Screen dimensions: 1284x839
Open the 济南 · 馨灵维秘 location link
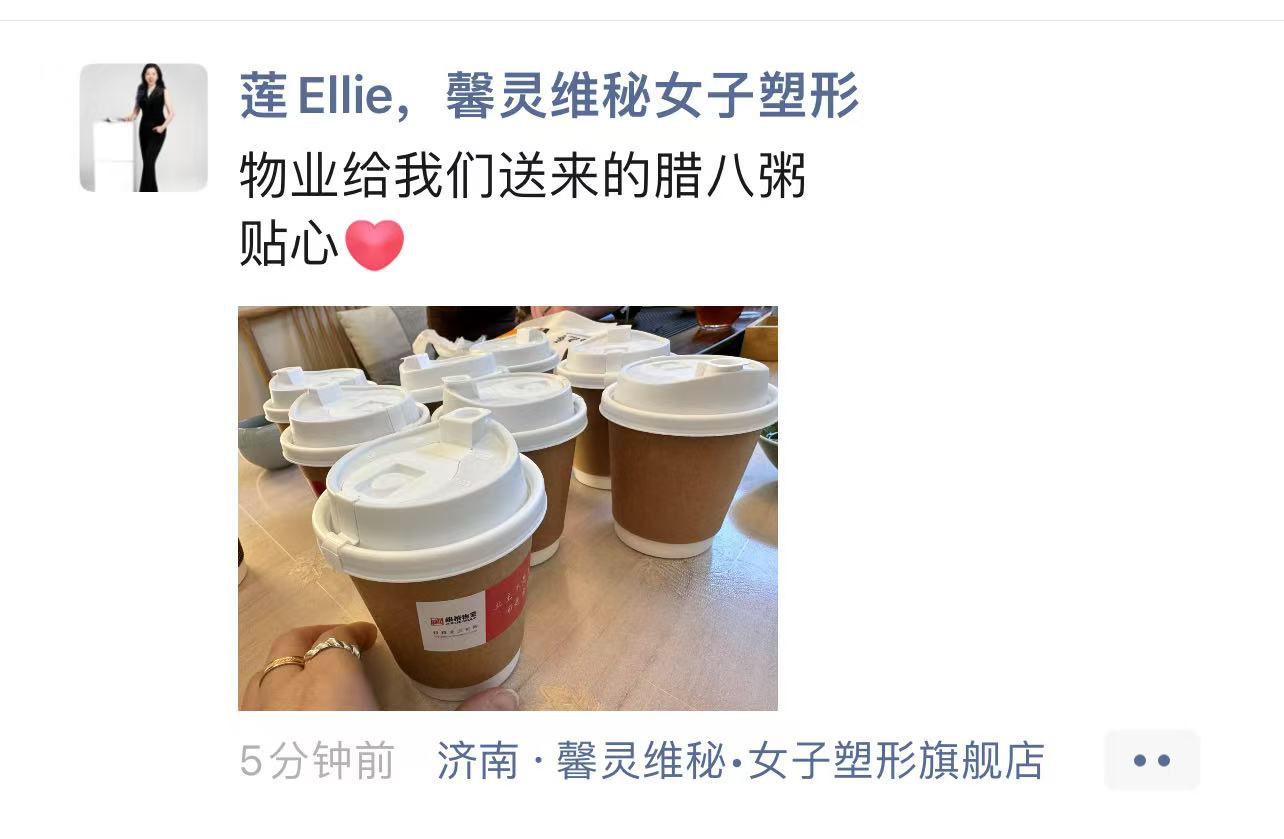coord(740,761)
